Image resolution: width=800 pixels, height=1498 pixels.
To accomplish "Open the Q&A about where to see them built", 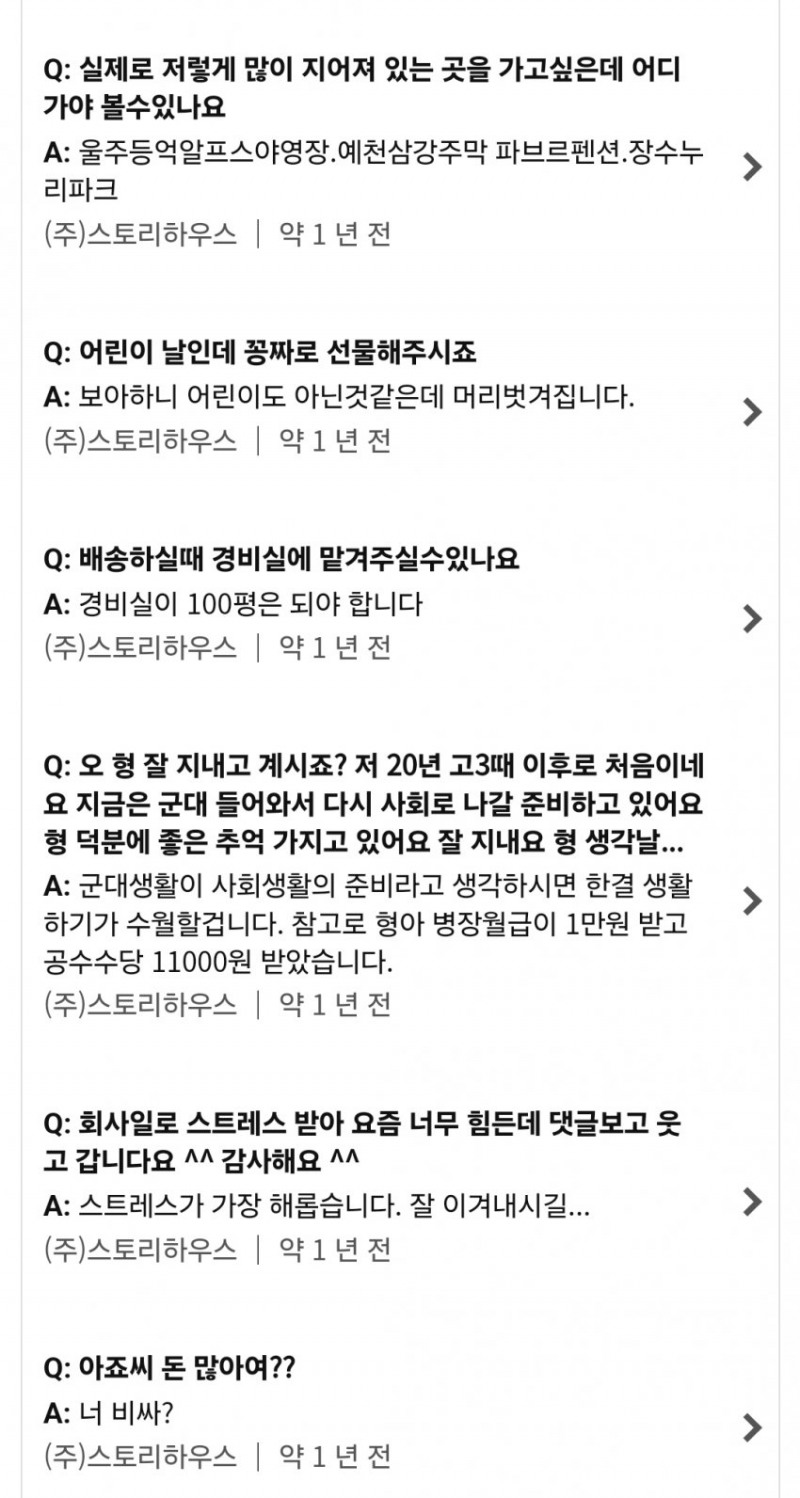I will (752, 166).
